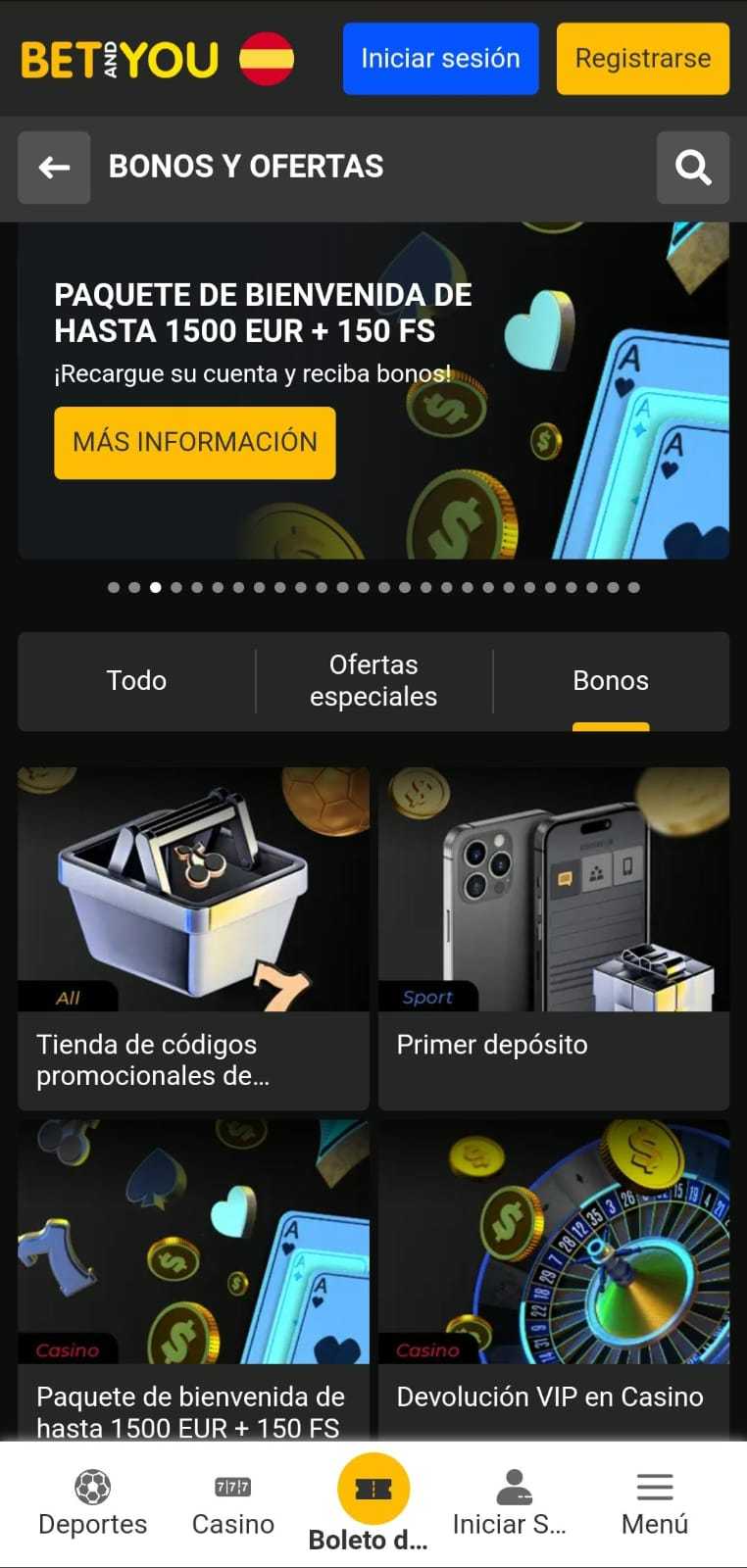Select the Bonos tab
Screen dimensions: 747x1568
610,681
